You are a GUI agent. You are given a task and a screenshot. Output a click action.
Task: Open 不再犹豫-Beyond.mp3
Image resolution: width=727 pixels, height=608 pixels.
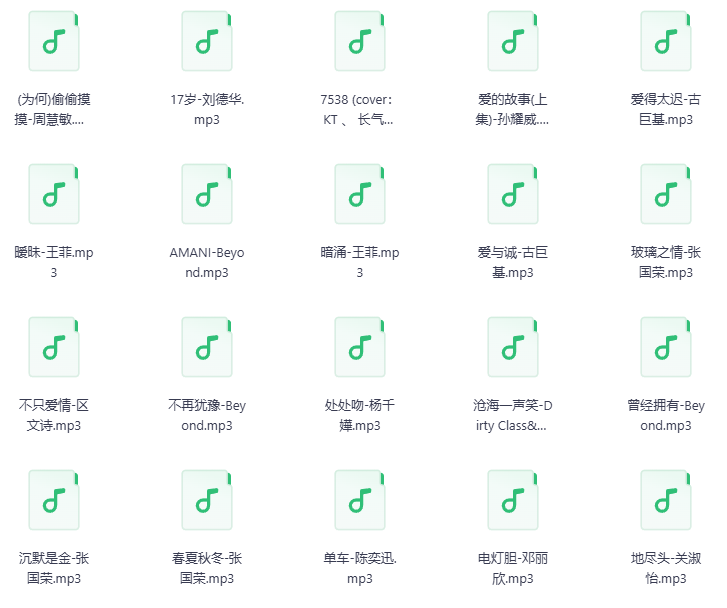point(207,347)
